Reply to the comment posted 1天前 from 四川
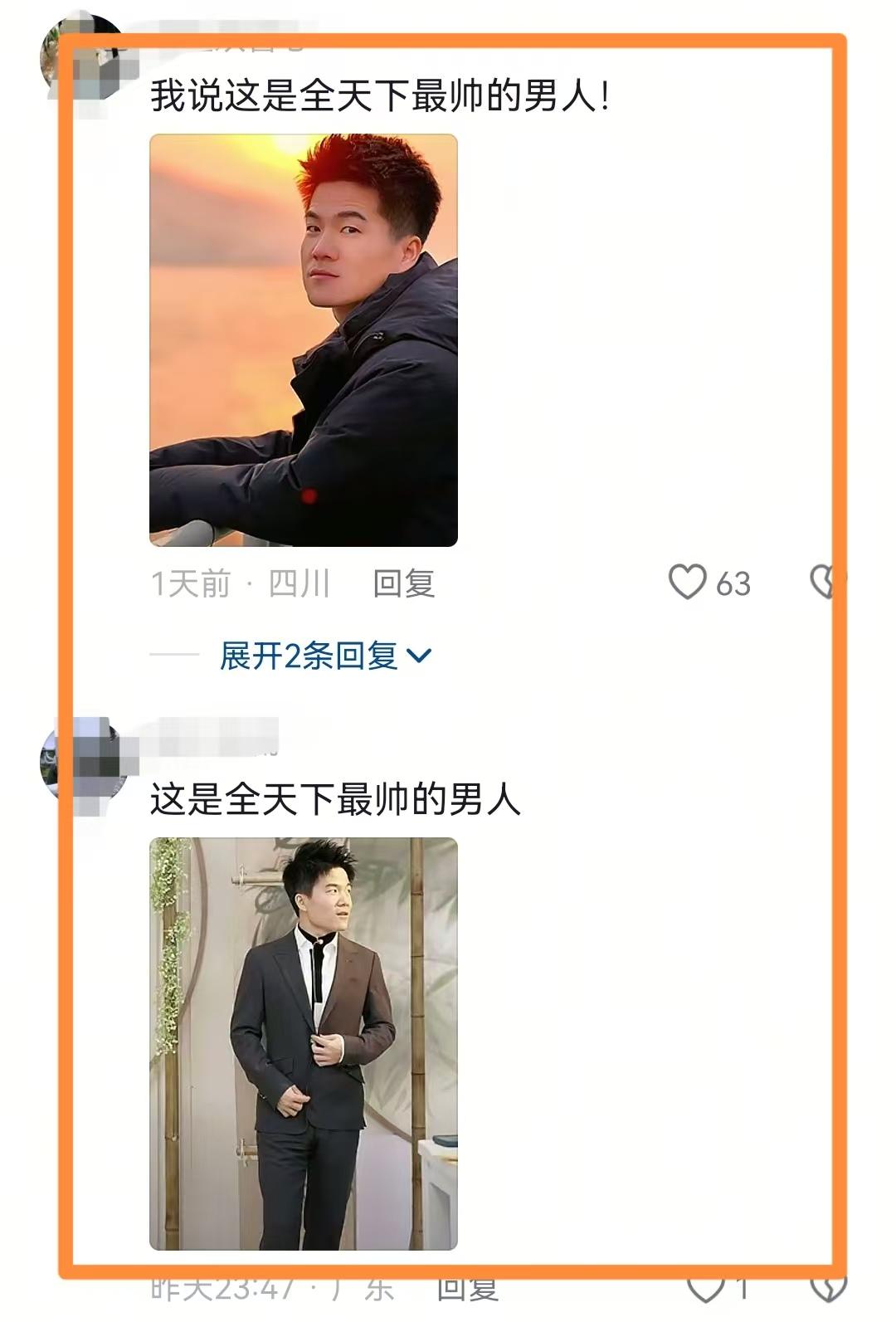The height and width of the screenshot is (1322, 896). (403, 583)
